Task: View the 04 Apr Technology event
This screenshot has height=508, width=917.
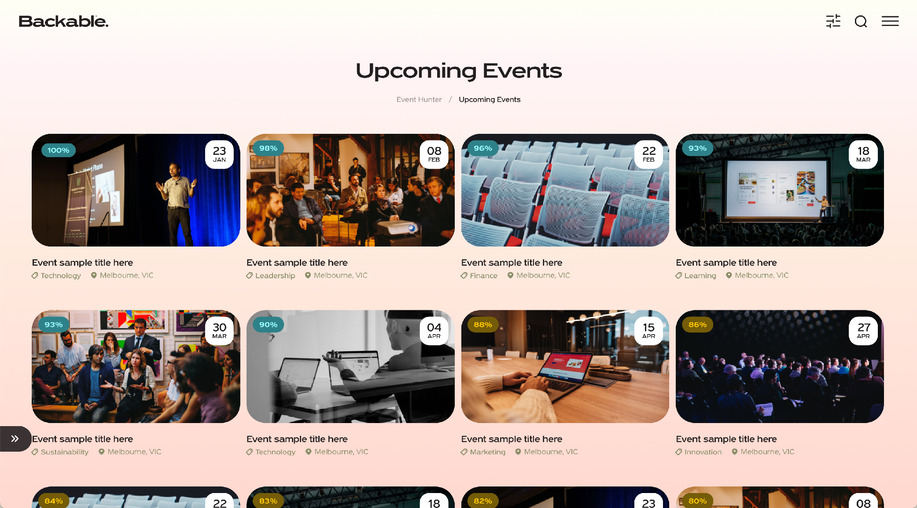Action: click(350, 366)
